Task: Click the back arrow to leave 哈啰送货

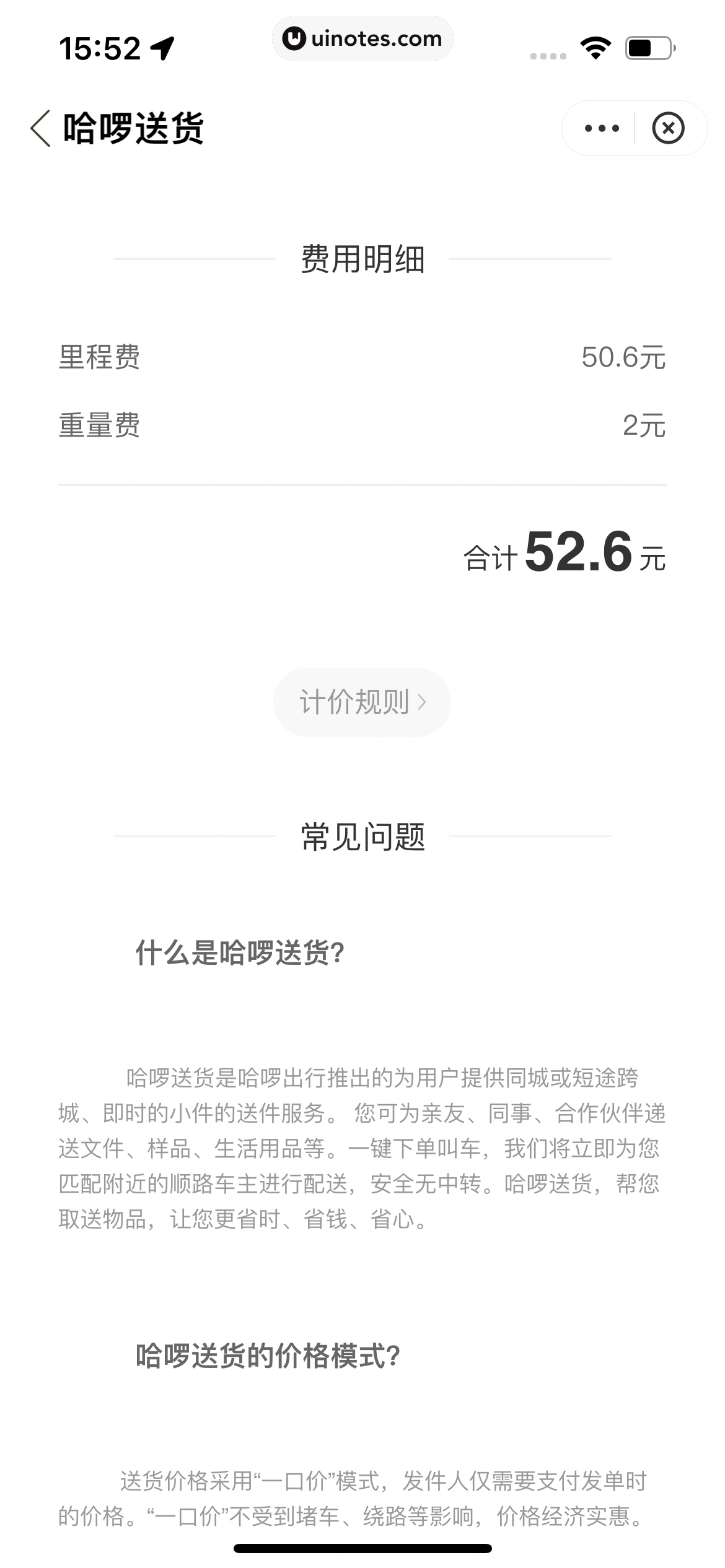Action: pyautogui.click(x=40, y=128)
